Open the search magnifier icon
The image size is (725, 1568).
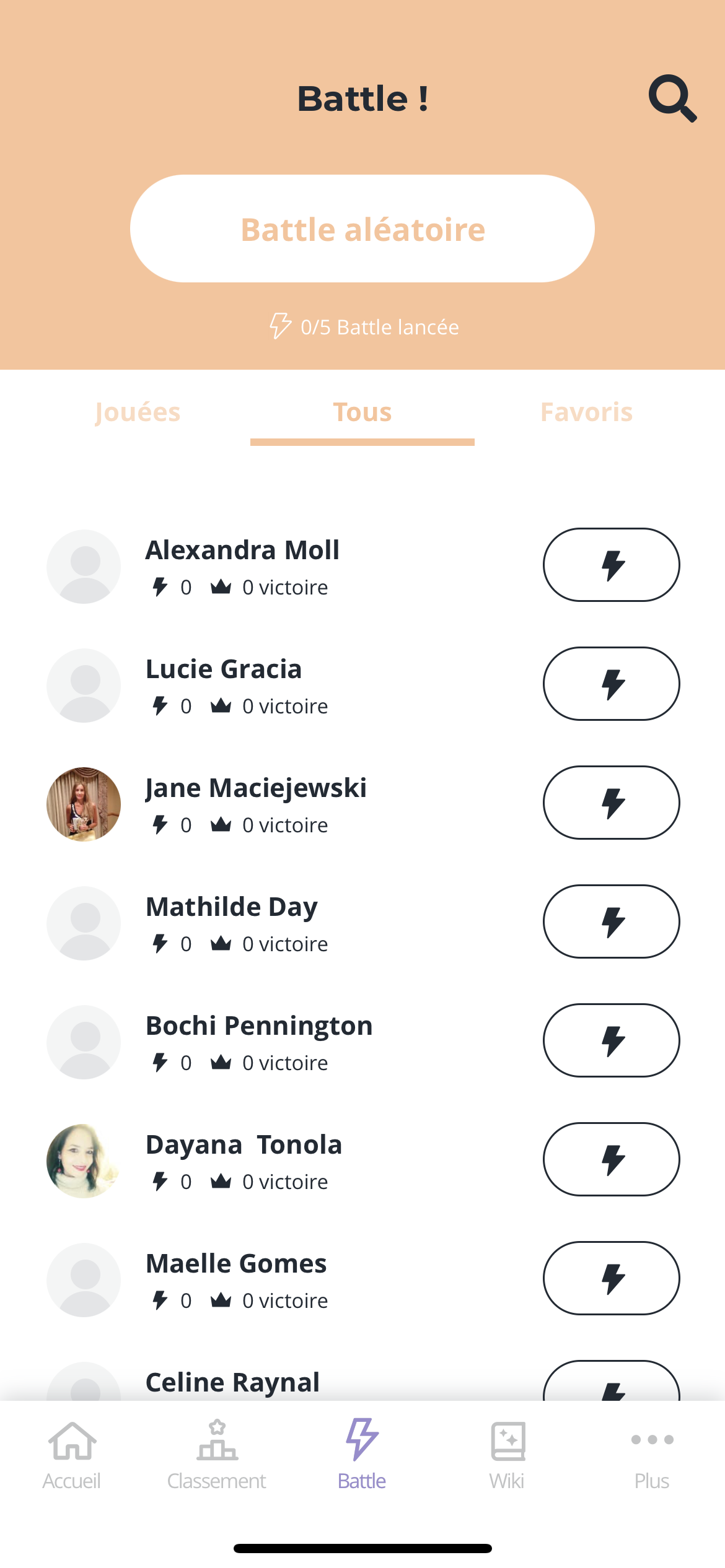pos(672,98)
